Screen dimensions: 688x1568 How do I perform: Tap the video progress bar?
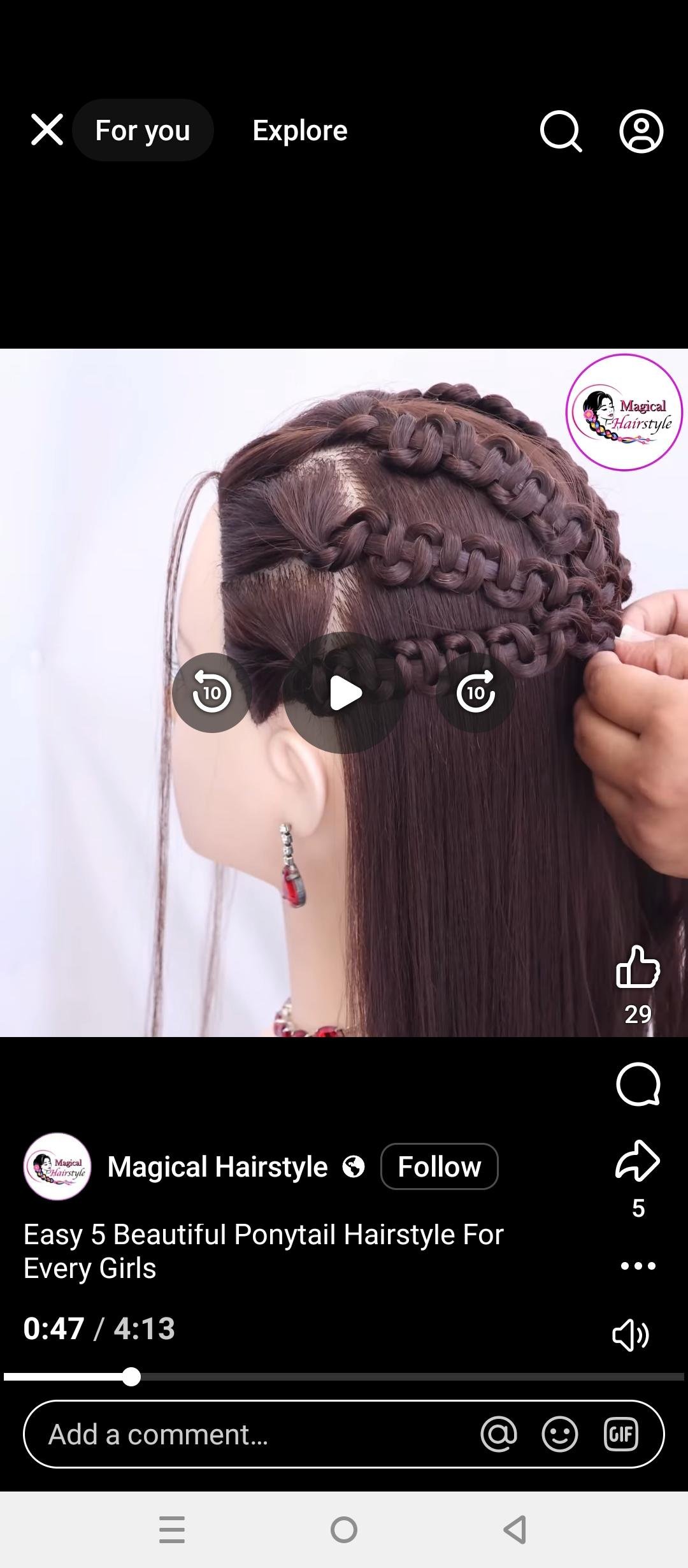pos(382,1377)
